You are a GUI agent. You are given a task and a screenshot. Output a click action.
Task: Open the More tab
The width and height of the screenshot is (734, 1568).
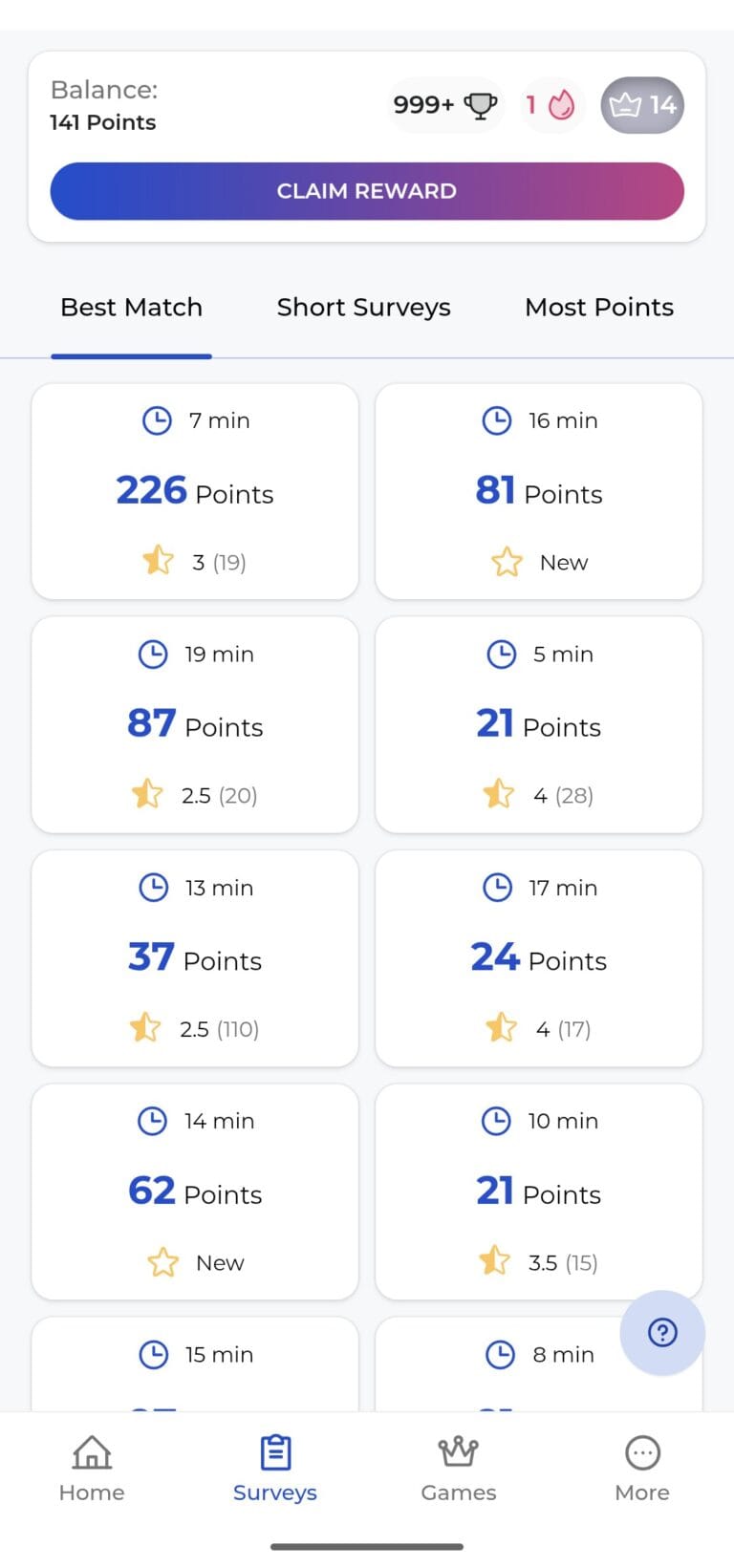pos(642,1469)
